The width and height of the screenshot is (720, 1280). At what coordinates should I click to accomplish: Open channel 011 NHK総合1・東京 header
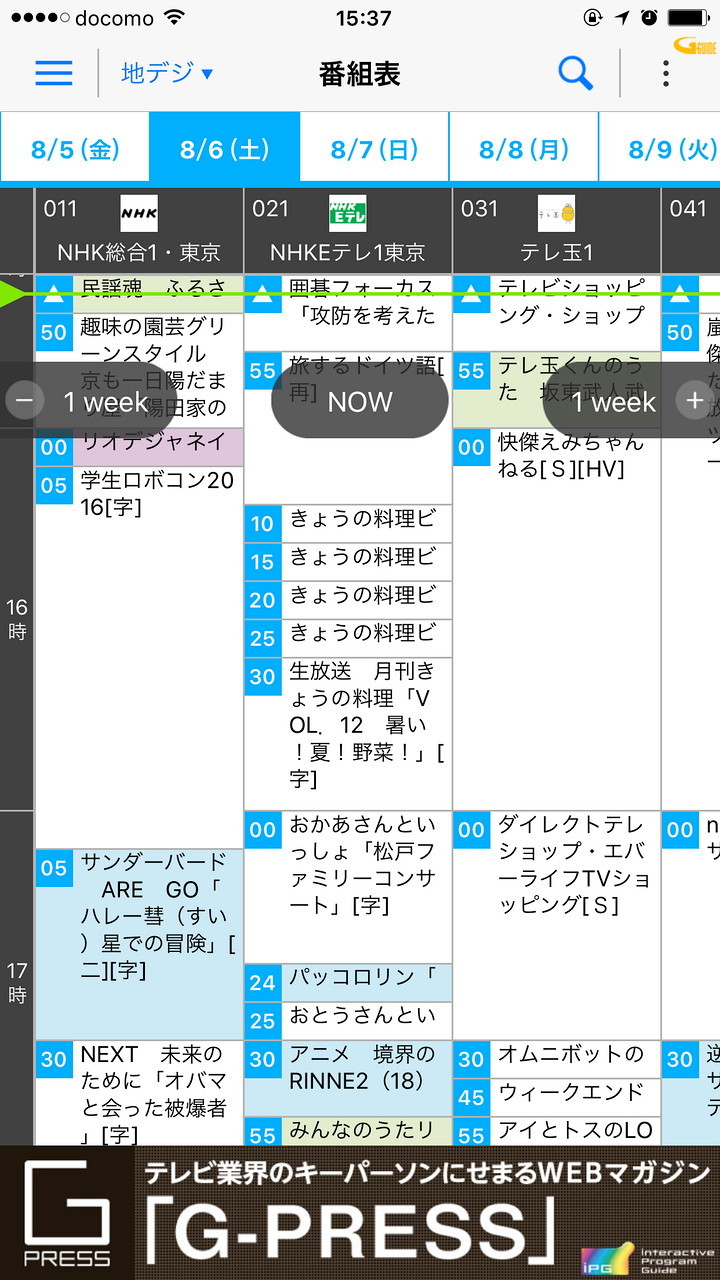point(139,230)
